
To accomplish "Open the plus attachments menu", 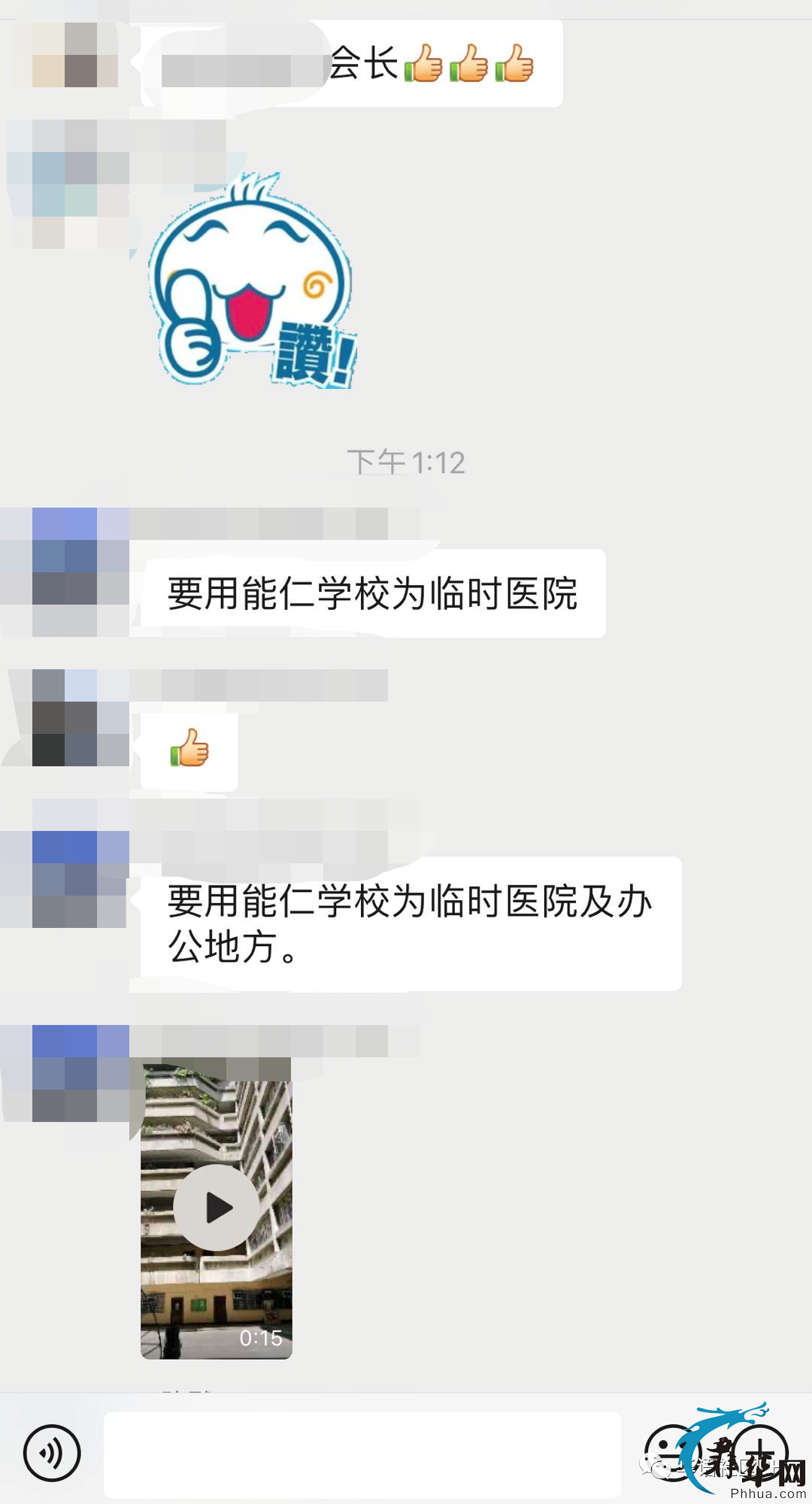I will click(761, 1453).
